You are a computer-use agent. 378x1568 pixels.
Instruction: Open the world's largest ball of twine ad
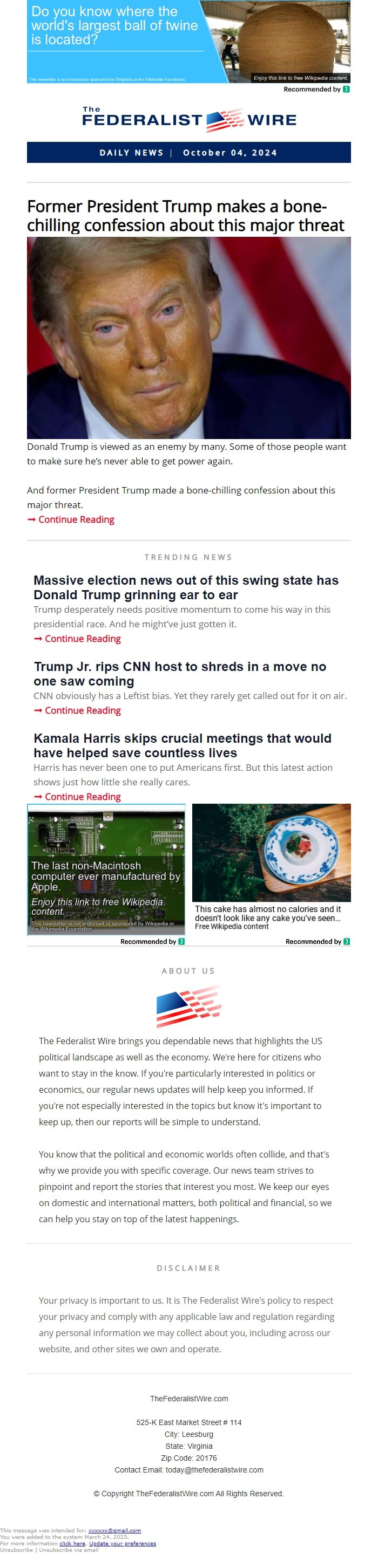(188, 42)
